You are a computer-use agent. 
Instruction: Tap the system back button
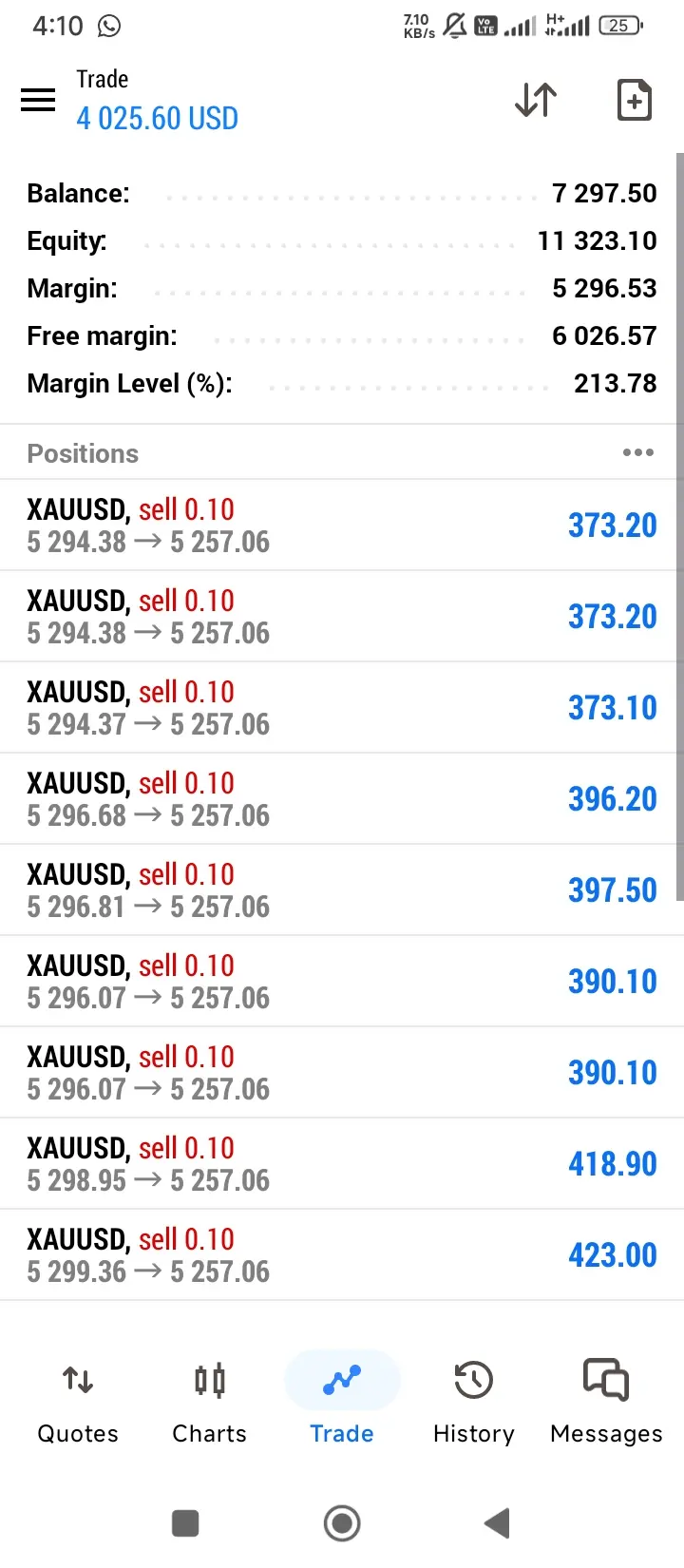[498, 1523]
